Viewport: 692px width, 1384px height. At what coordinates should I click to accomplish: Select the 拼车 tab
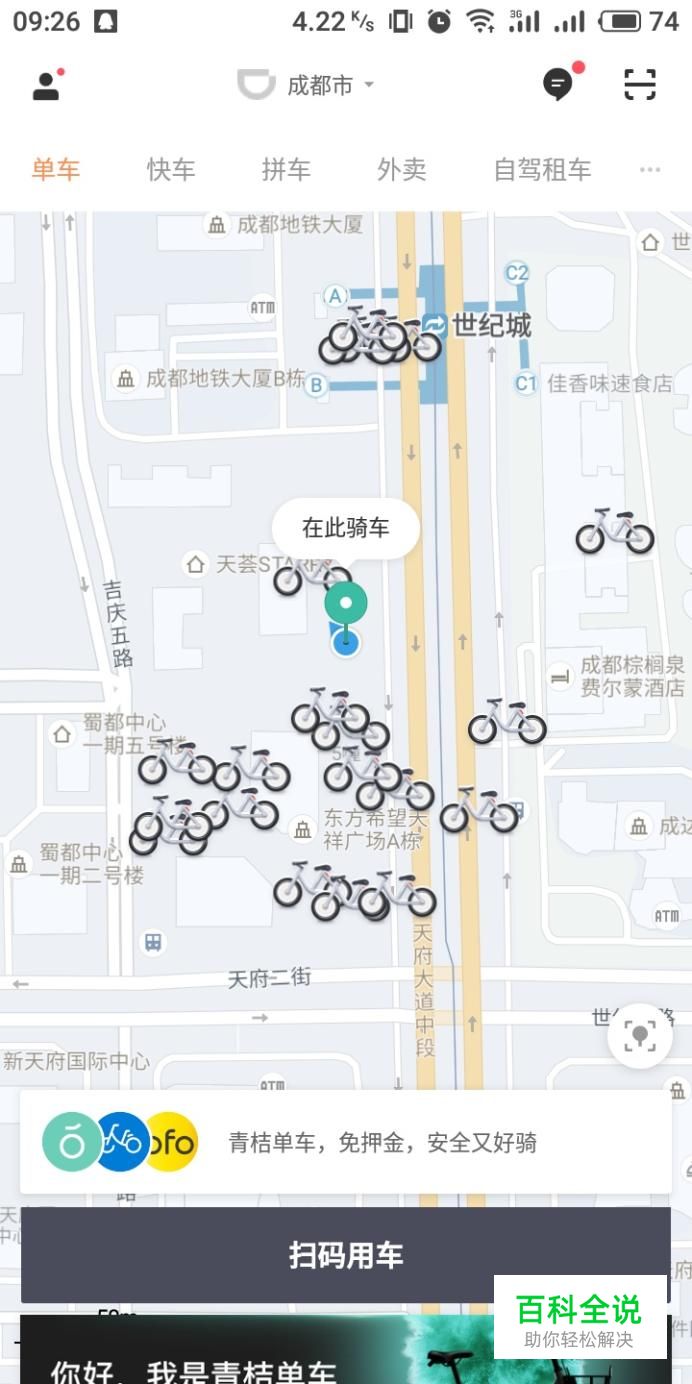(x=286, y=170)
